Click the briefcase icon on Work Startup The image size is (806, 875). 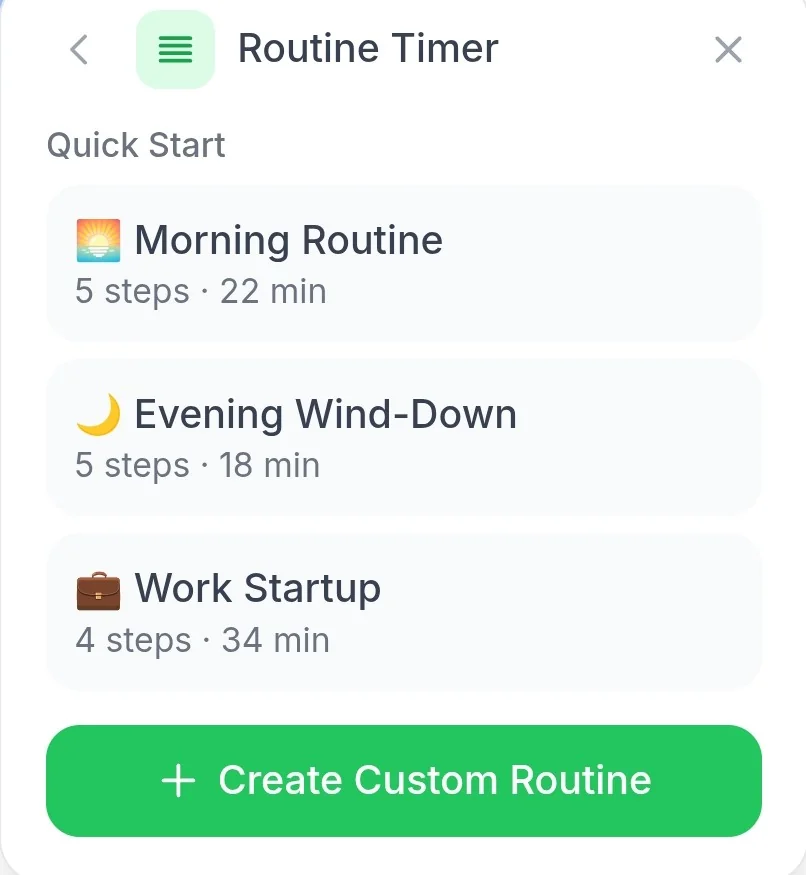[97, 588]
